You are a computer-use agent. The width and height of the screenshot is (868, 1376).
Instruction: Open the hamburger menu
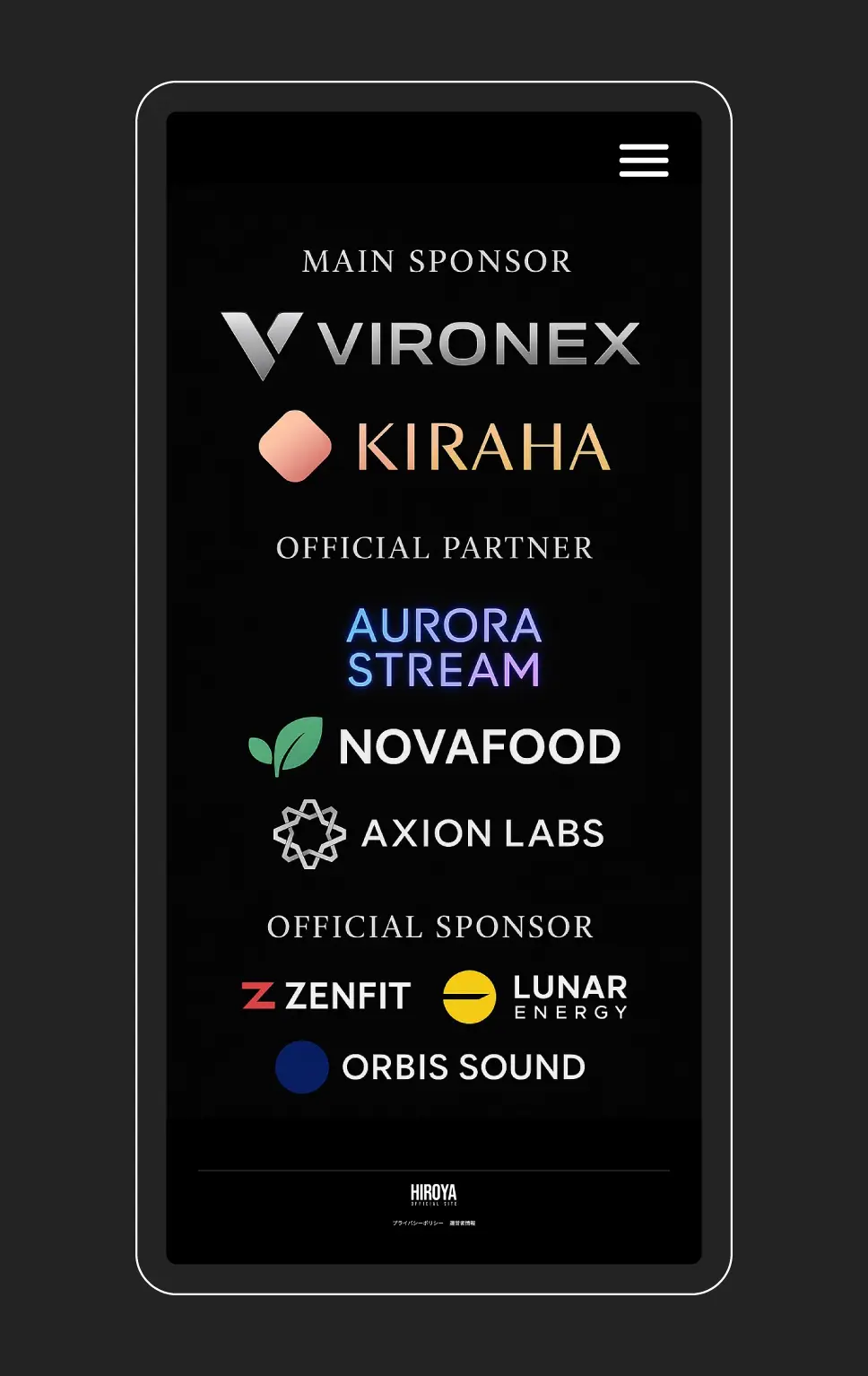click(643, 161)
